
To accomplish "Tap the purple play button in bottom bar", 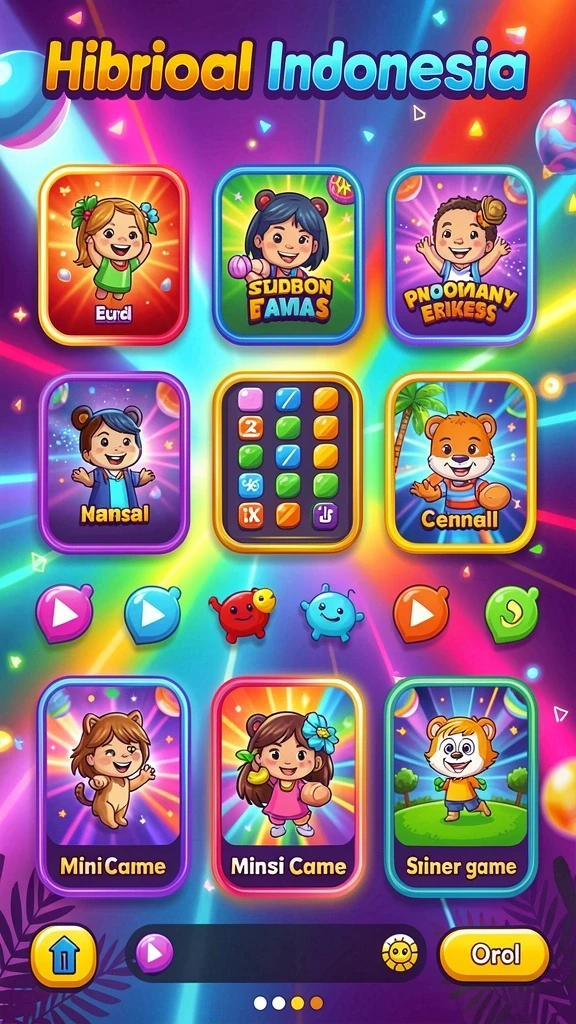I will point(155,953).
